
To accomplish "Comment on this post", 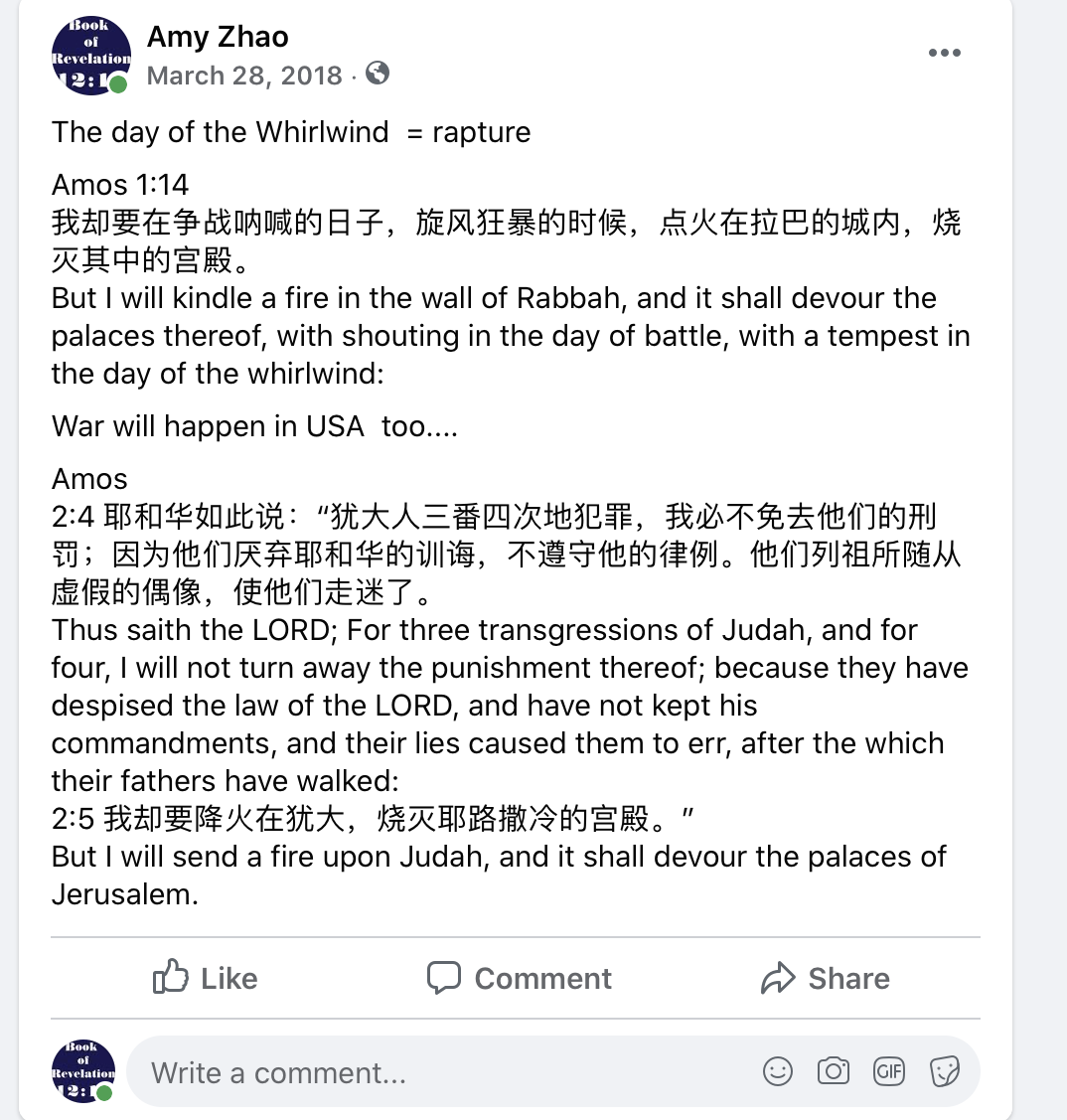I will click(520, 978).
